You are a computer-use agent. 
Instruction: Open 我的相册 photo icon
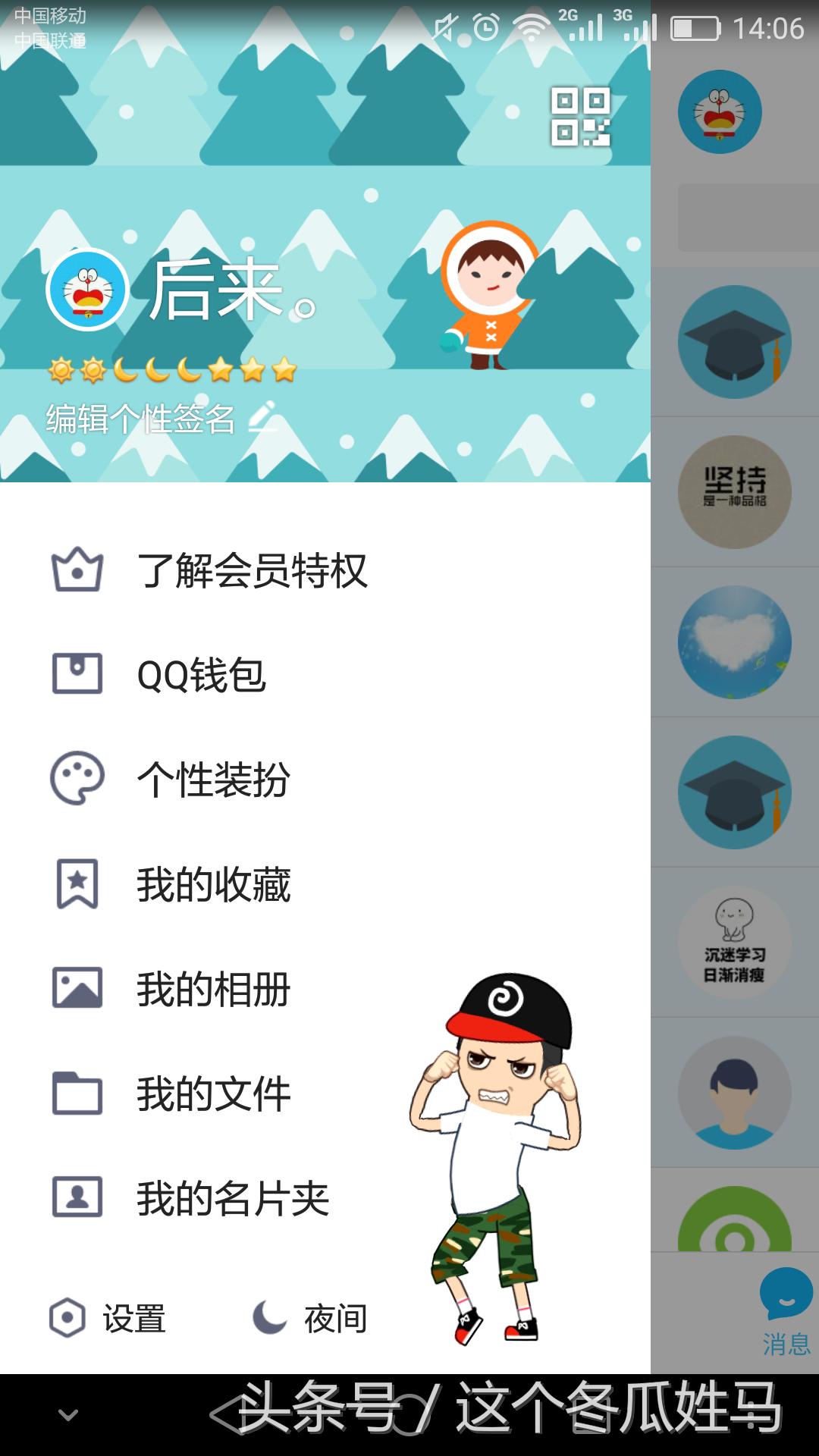click(77, 986)
